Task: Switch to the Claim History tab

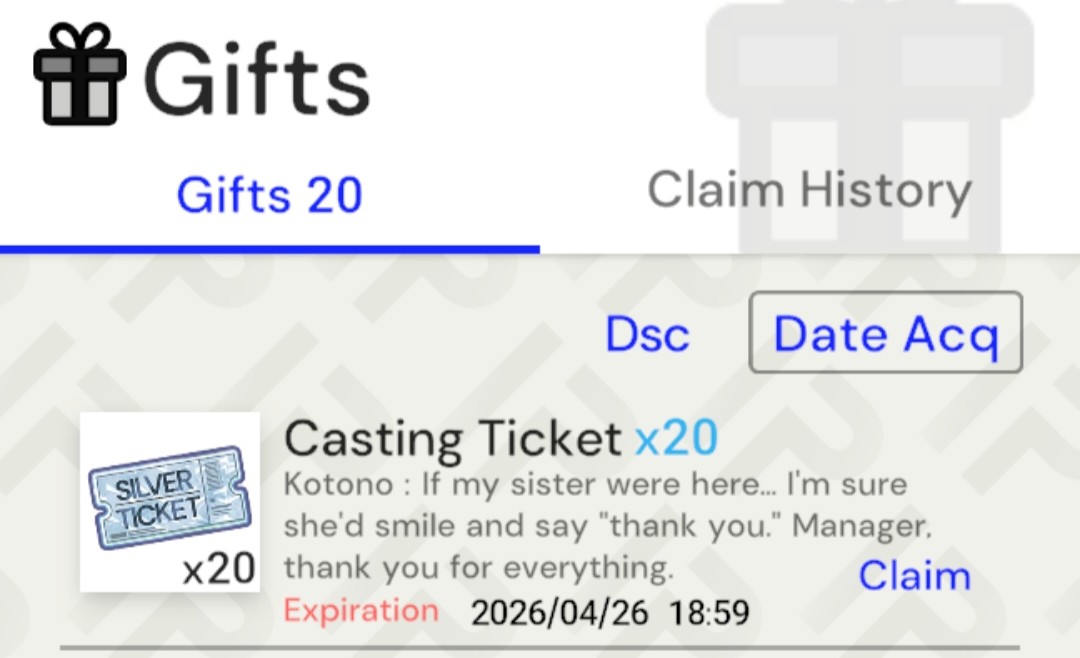Action: [809, 191]
